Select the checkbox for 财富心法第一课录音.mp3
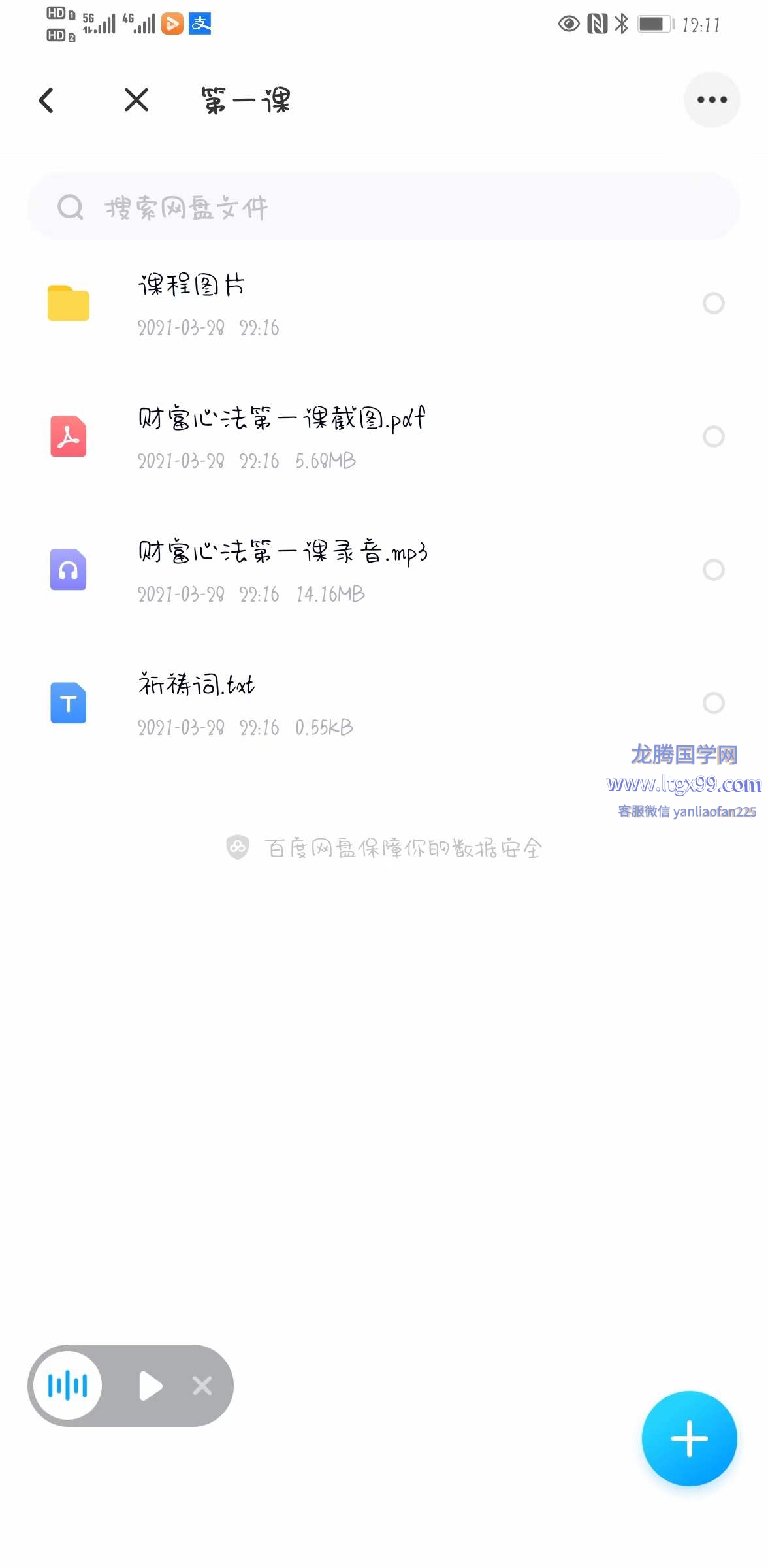Screen dimensions: 768x1568 (713, 570)
